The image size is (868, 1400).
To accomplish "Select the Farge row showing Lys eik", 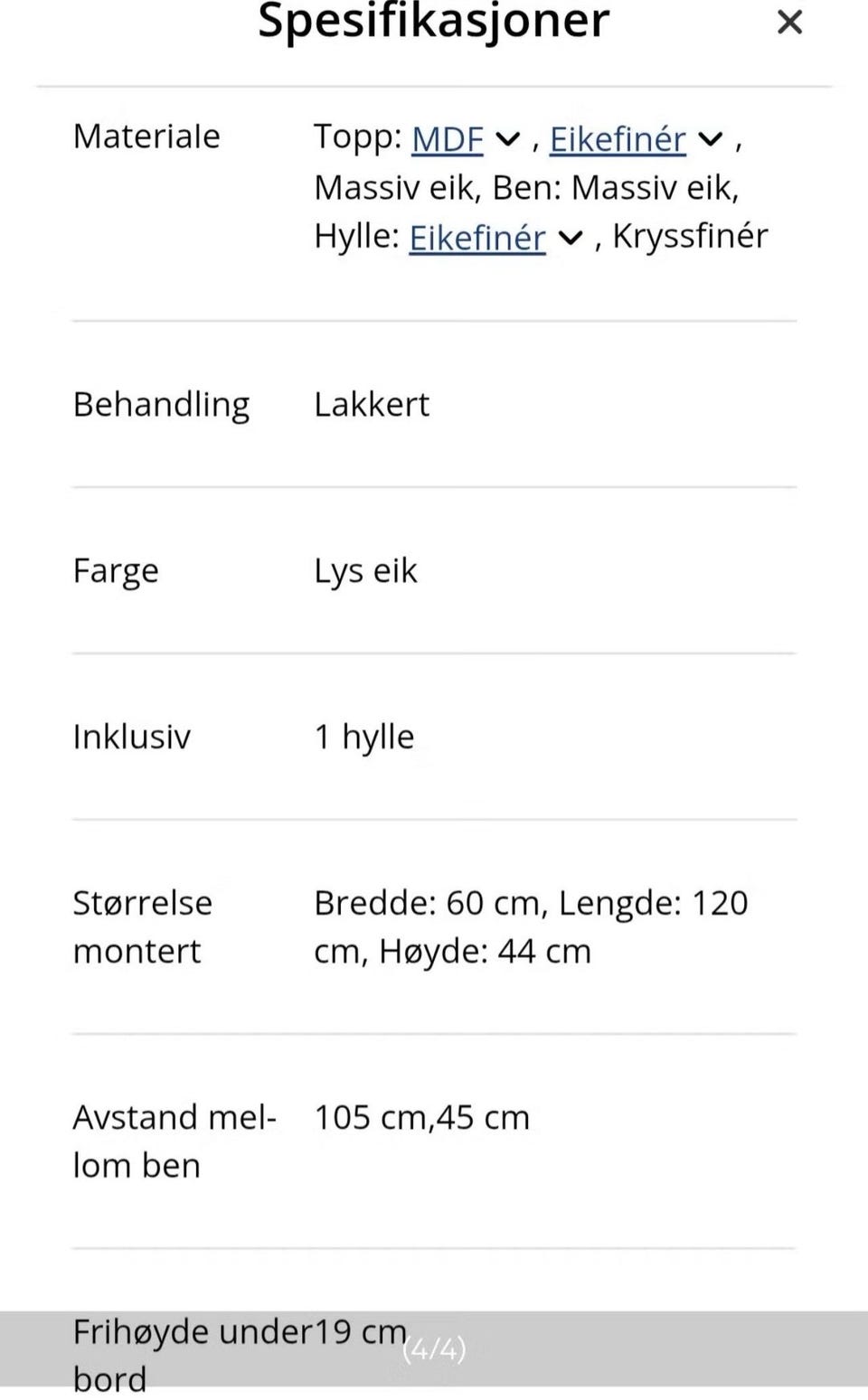I will [116, 570].
